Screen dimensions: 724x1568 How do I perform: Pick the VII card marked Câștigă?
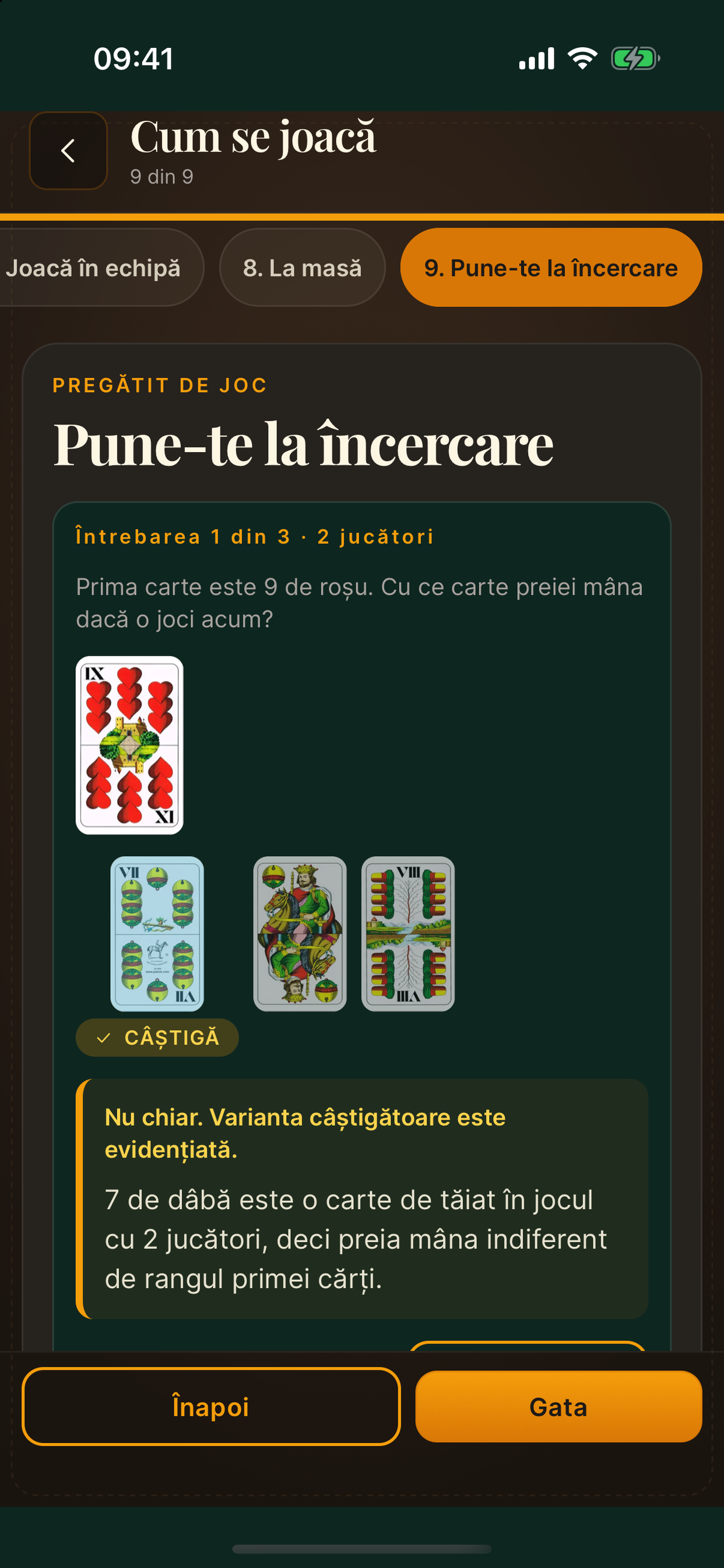(x=157, y=934)
